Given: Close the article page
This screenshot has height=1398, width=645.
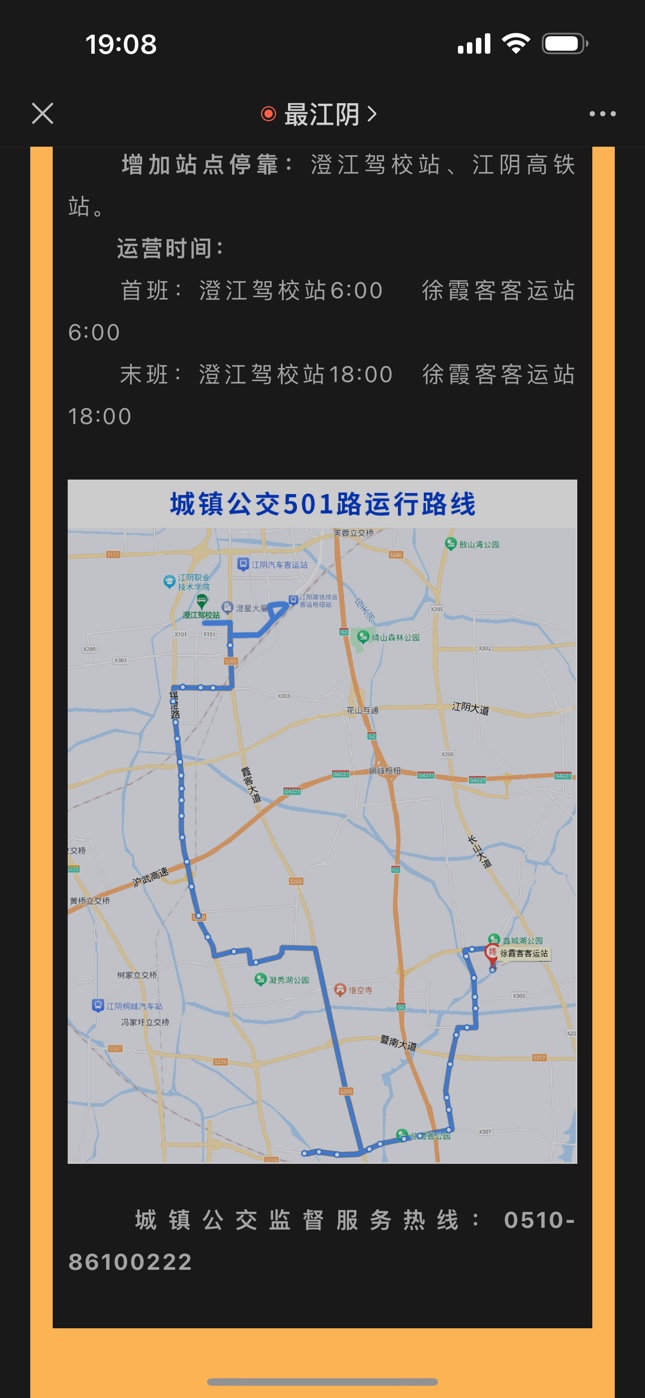Looking at the screenshot, I should [x=42, y=113].
